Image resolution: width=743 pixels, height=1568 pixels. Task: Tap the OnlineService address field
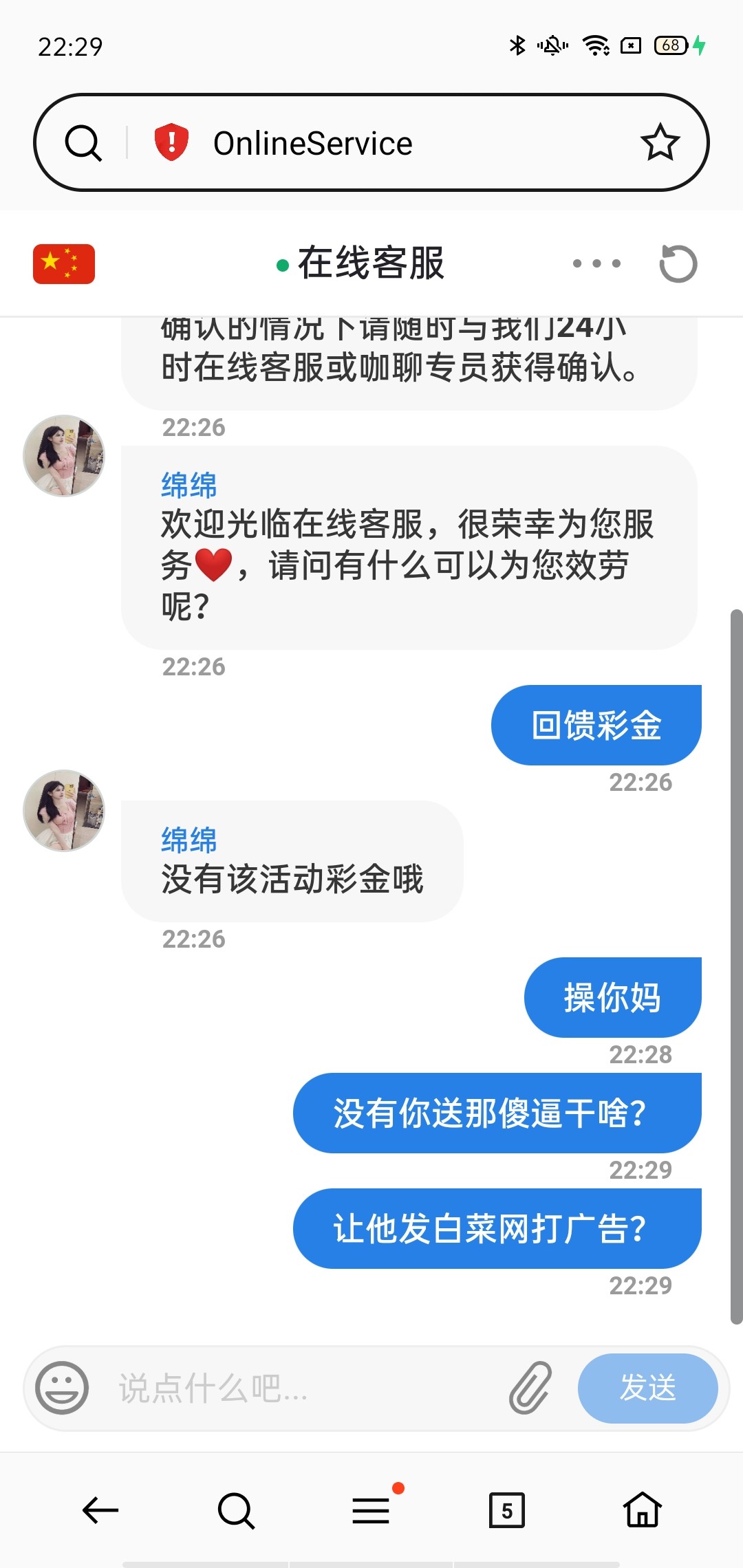pyautogui.click(x=385, y=143)
